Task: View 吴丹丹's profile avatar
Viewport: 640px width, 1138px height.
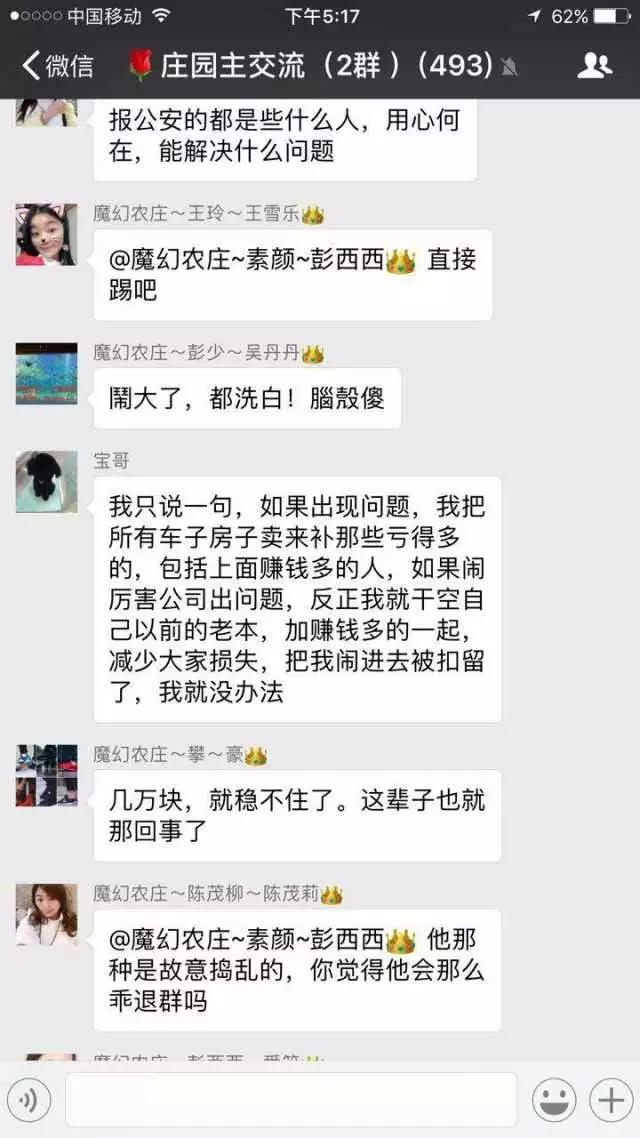Action: coord(46,374)
